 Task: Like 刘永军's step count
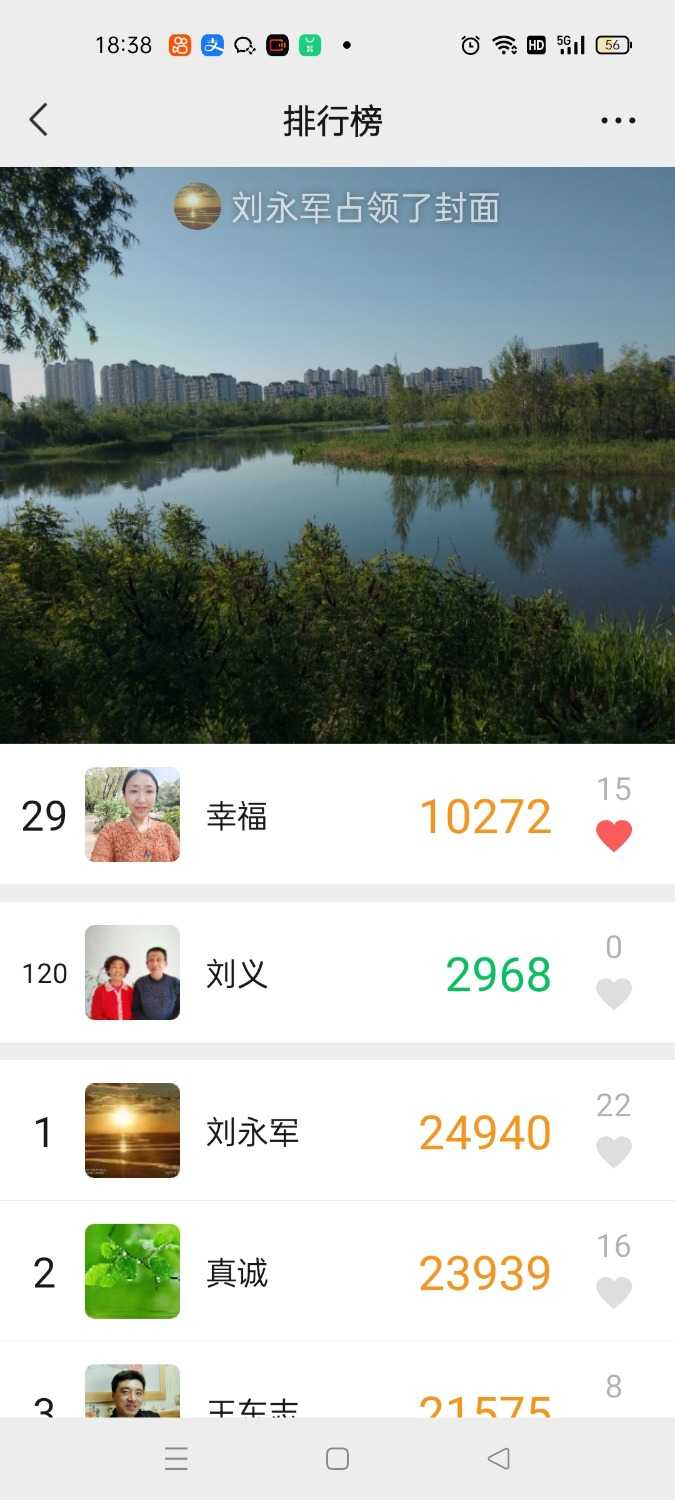click(x=614, y=1151)
